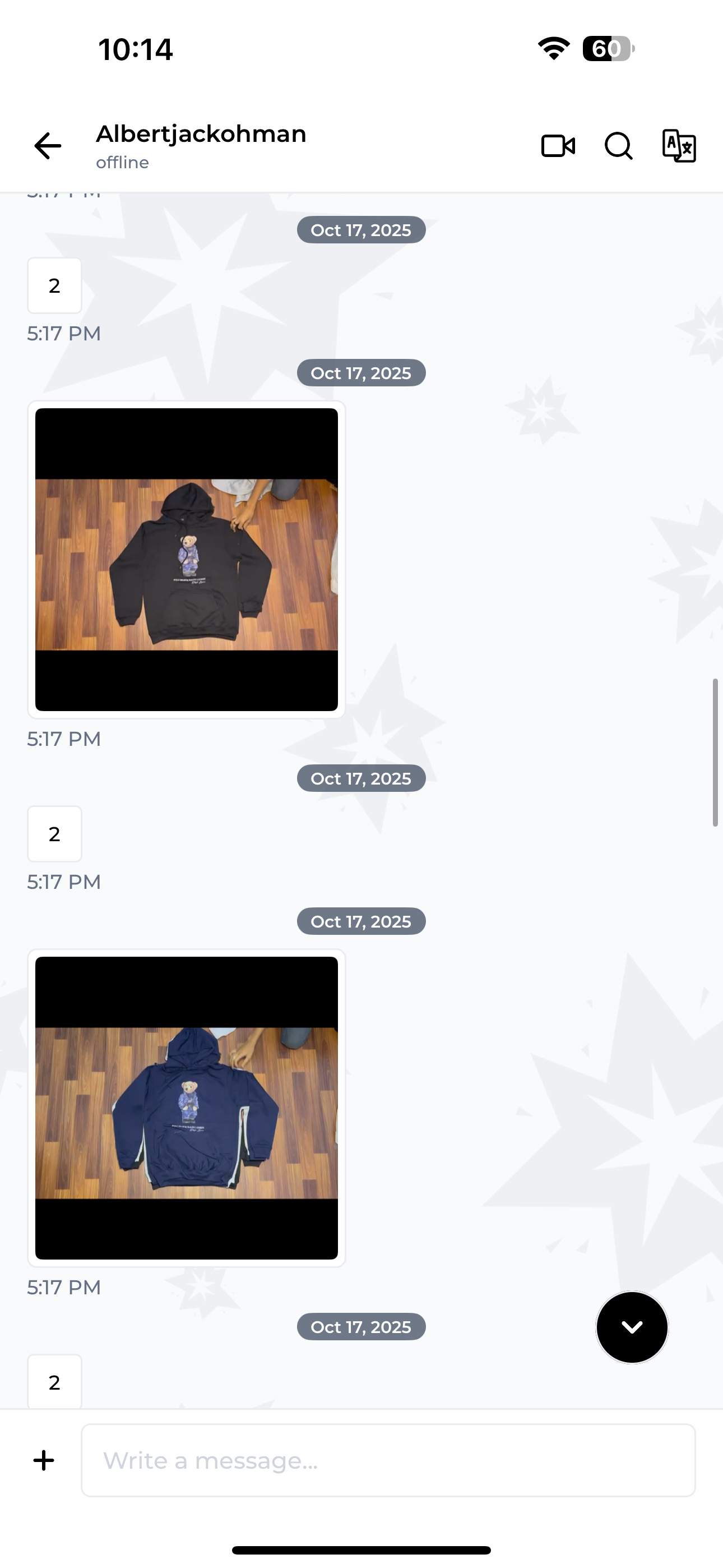Image resolution: width=723 pixels, height=1568 pixels.
Task: Go back using the arrow icon
Action: 48,146
